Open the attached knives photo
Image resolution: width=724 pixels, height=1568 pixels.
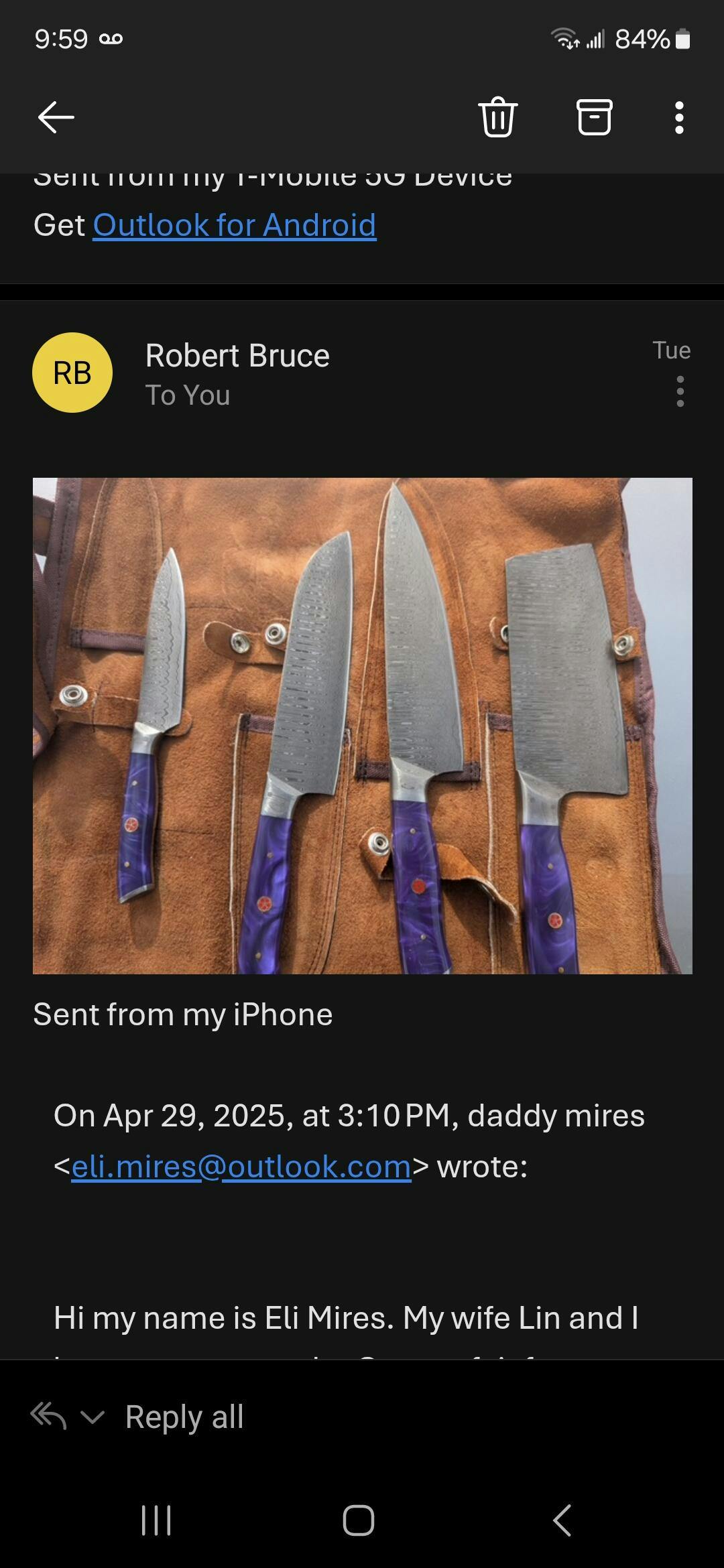click(363, 726)
